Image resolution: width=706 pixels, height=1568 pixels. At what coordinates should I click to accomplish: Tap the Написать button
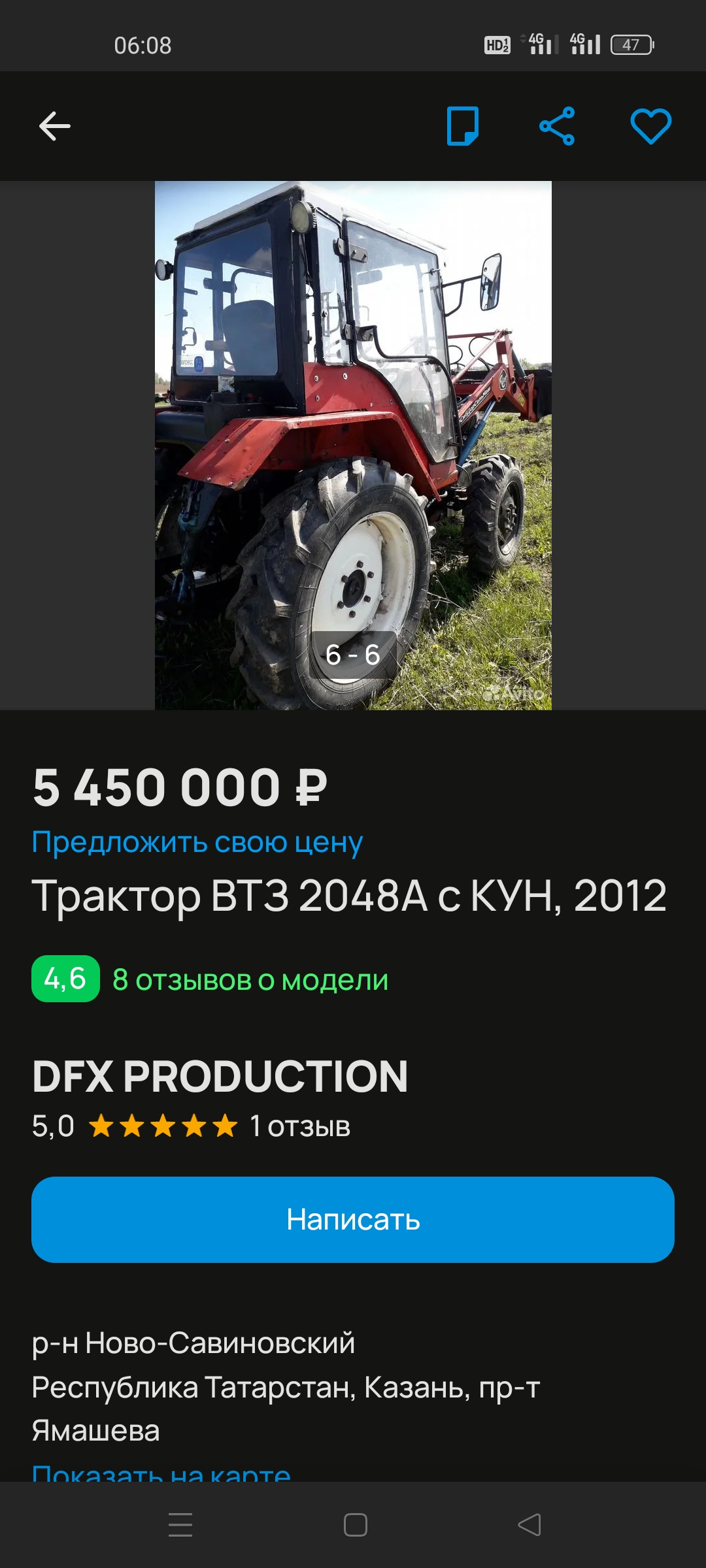click(x=353, y=1219)
